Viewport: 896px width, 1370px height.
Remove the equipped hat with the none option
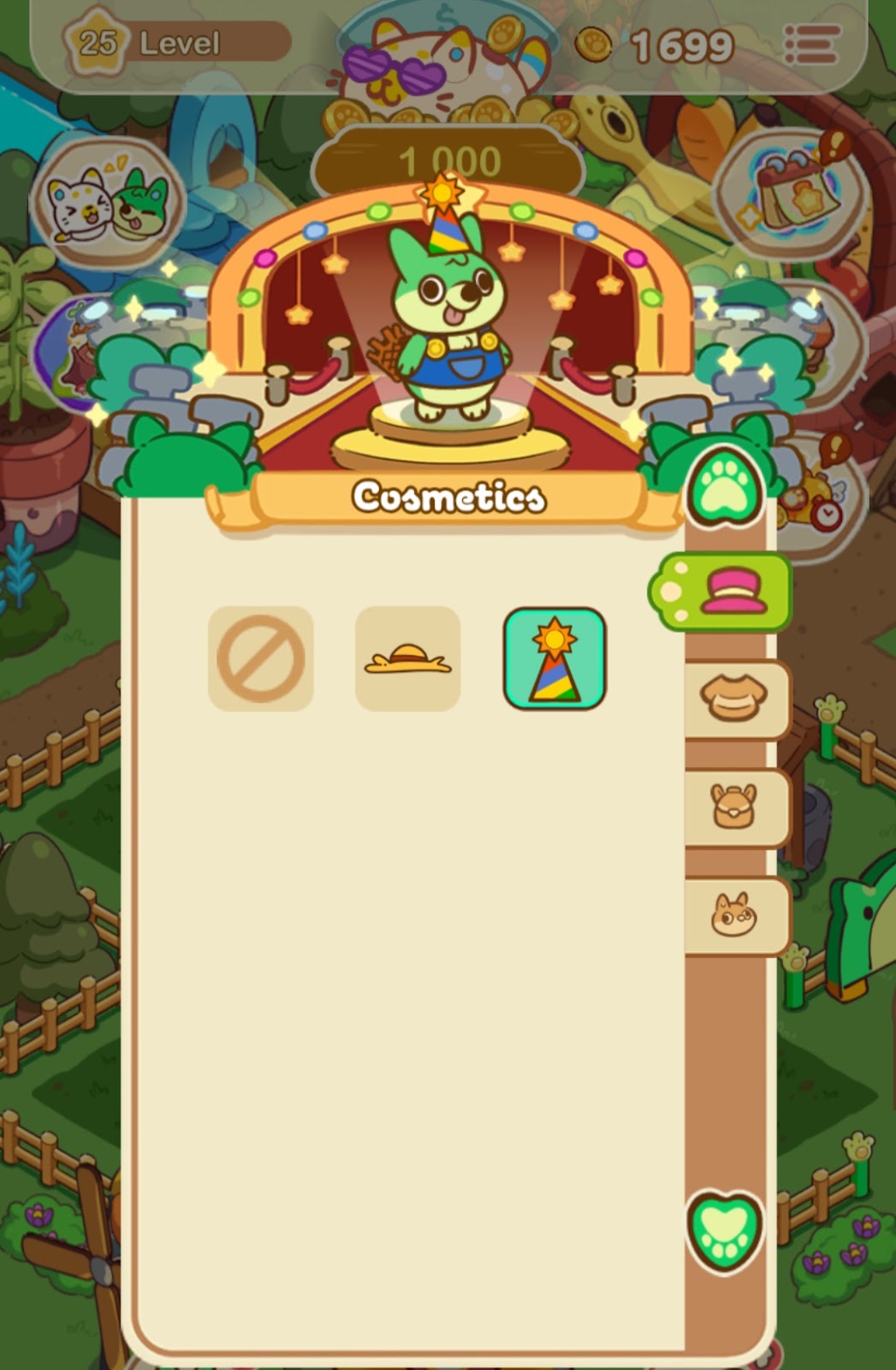pyautogui.click(x=260, y=658)
